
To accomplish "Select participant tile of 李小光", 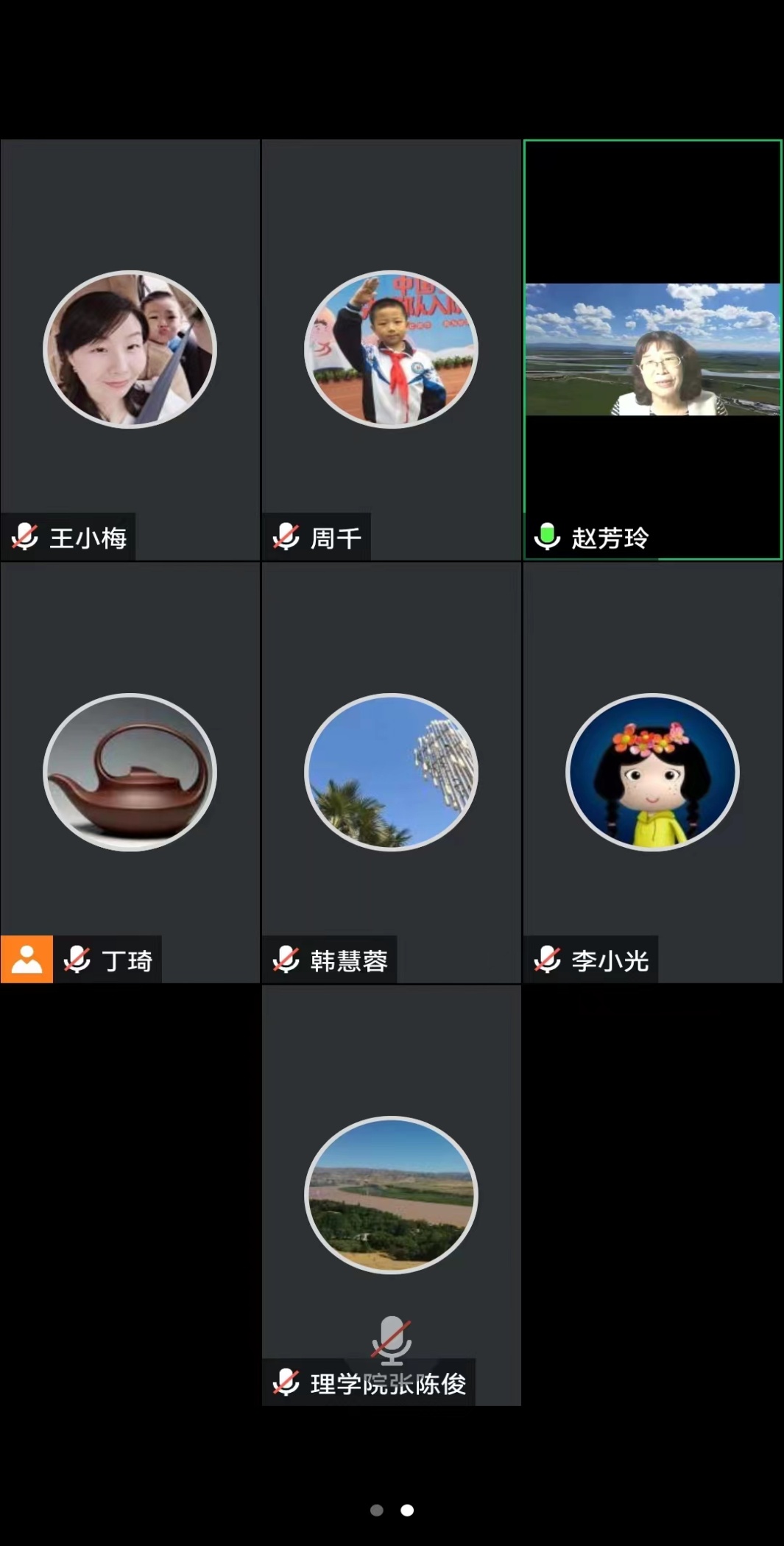I will click(x=652, y=772).
